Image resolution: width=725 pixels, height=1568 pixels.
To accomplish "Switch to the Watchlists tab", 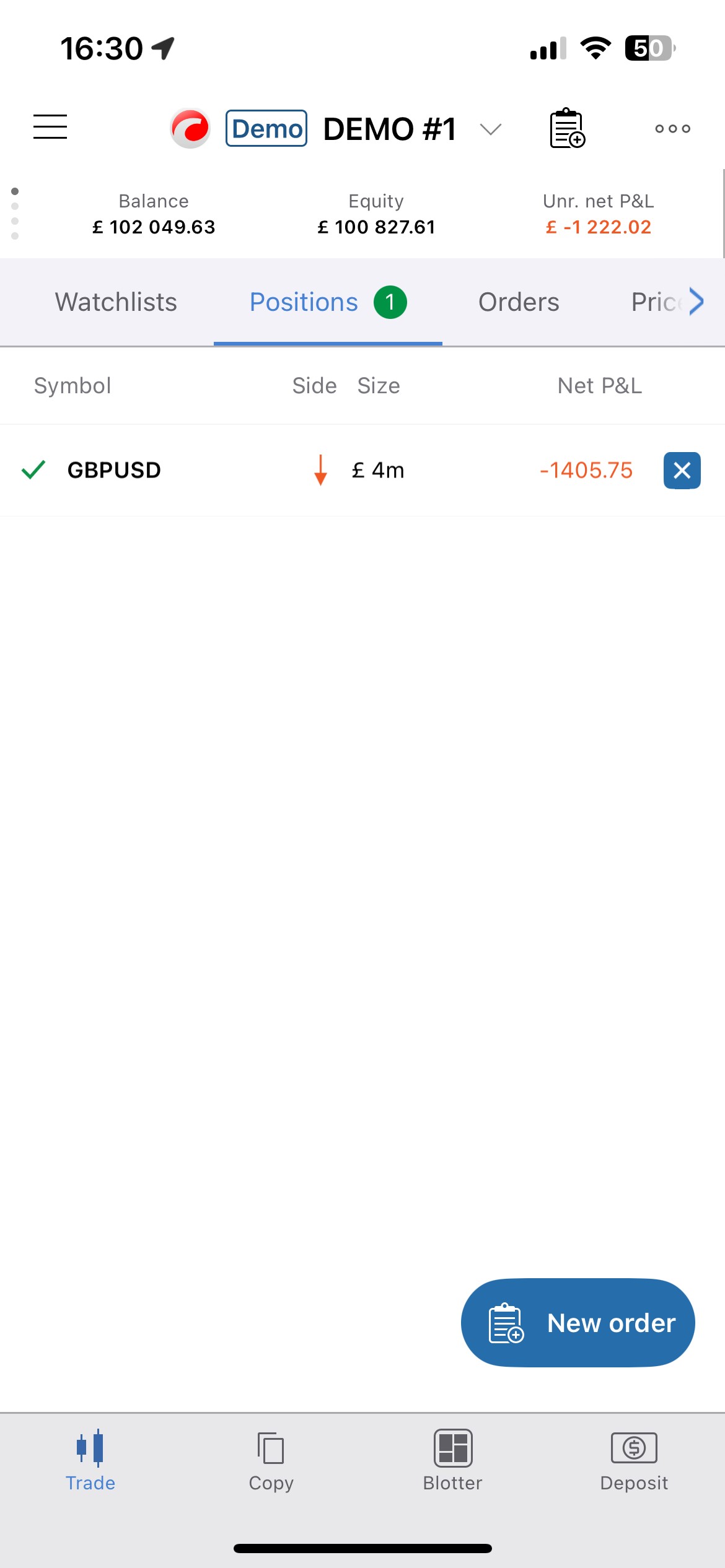I will click(116, 302).
